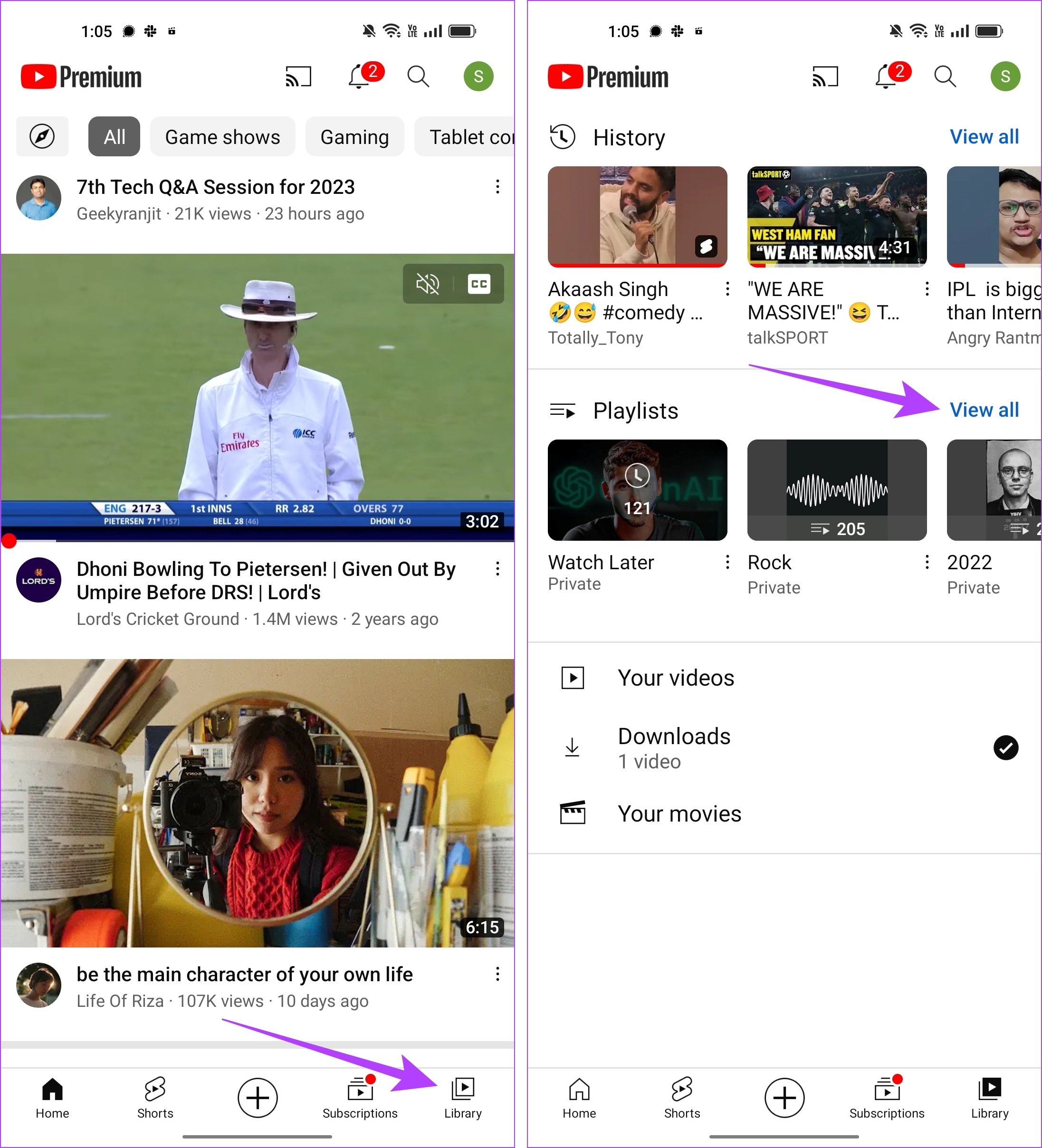Open options for Dhoni Bowling To Pietersen video
The width and height of the screenshot is (1042, 1148).
[497, 568]
